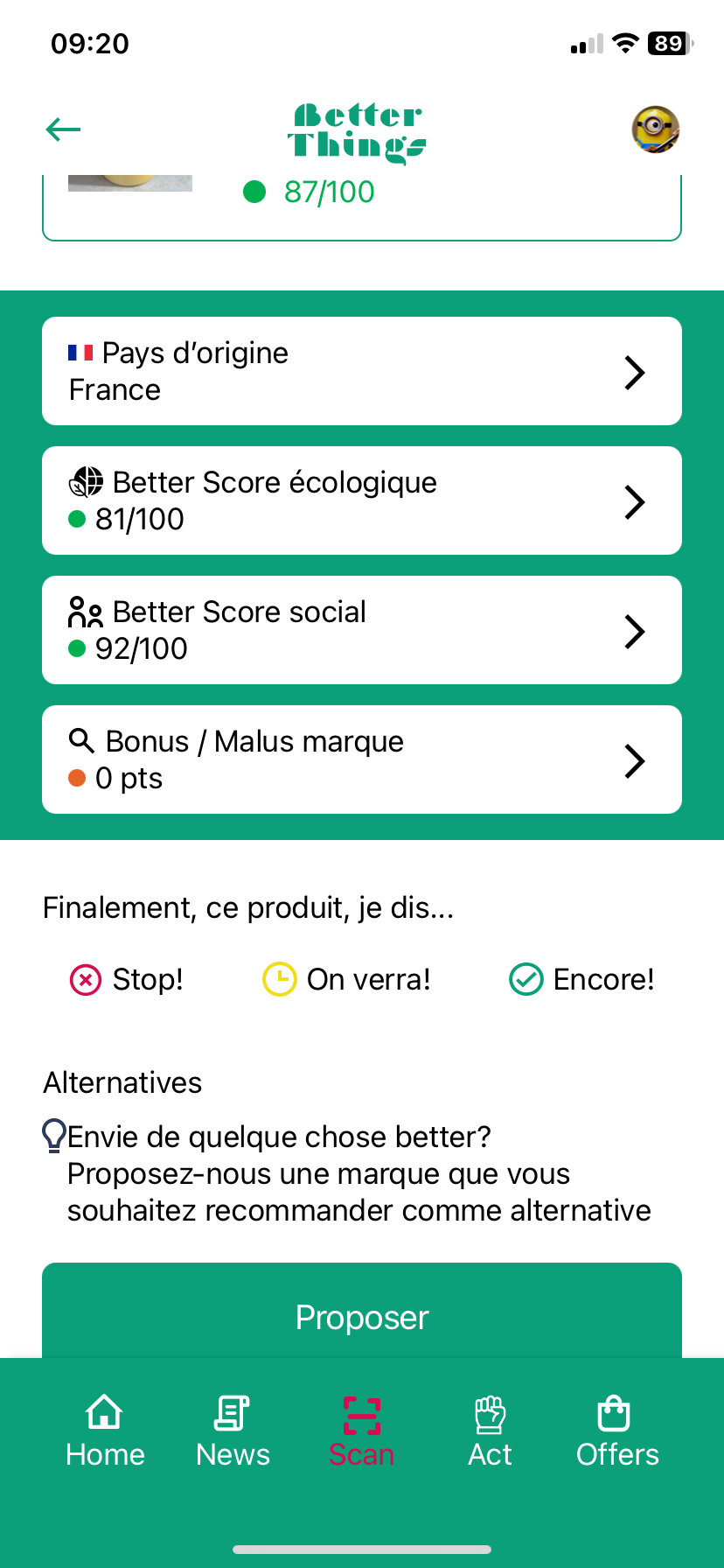Viewport: 724px width, 1568px height.
Task: Vote Stop! for this product
Action: (127, 979)
